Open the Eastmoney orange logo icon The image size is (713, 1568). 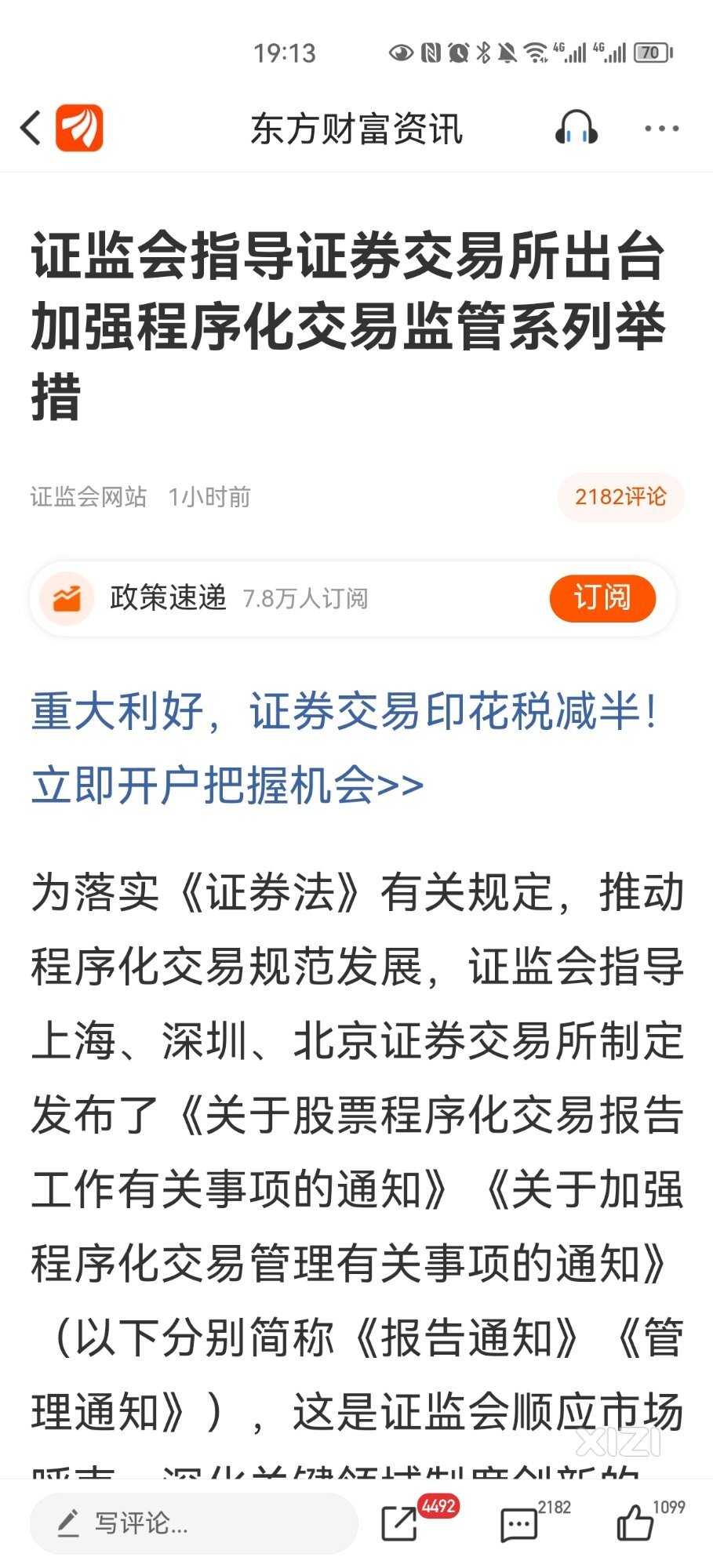[x=79, y=129]
